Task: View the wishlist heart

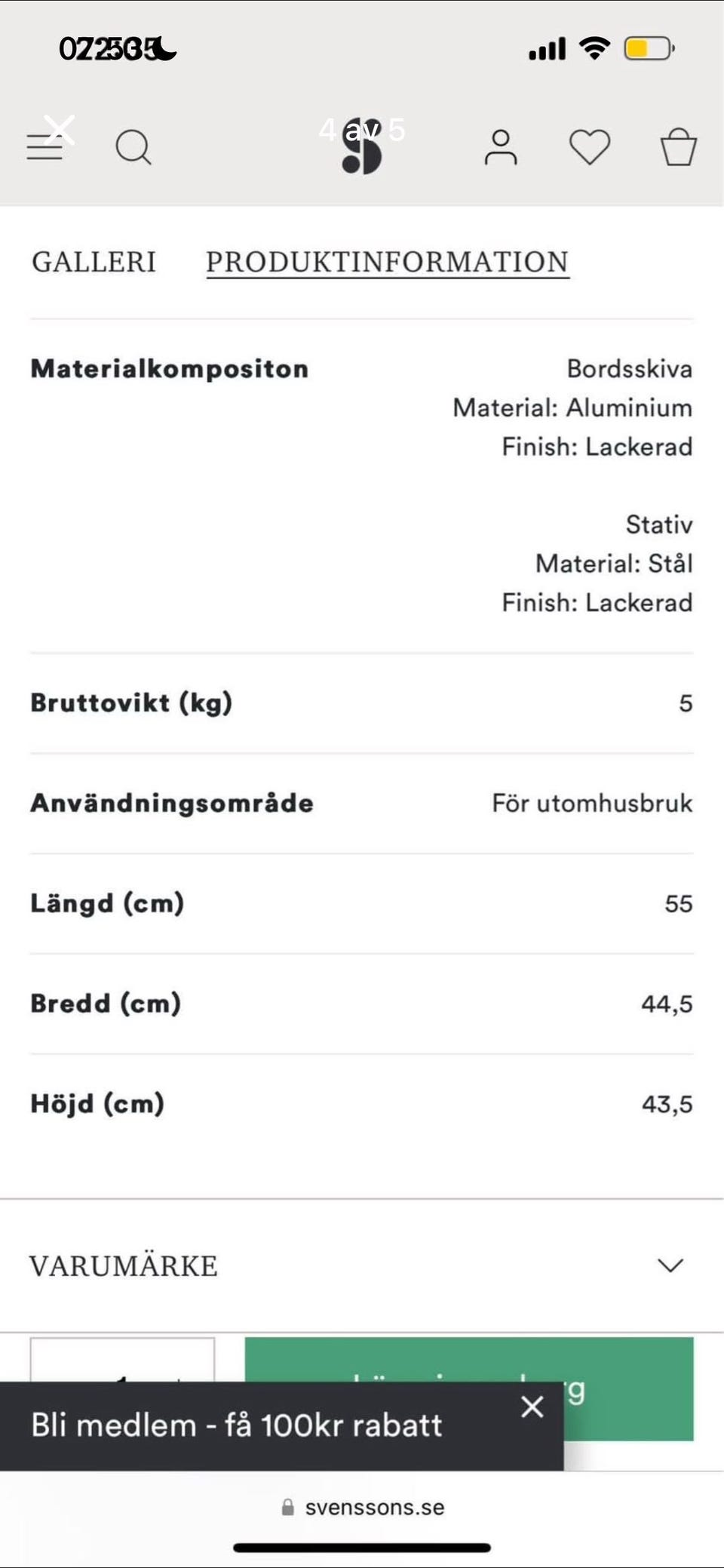Action: coord(590,146)
